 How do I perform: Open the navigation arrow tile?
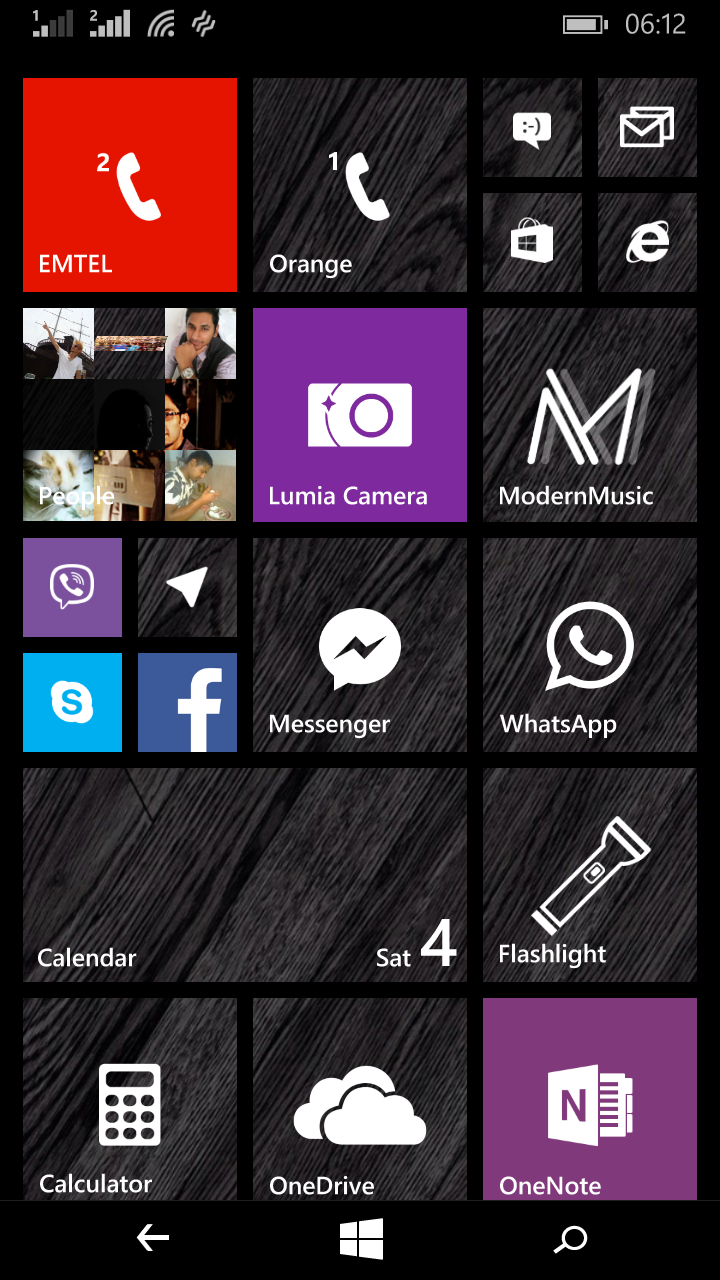coord(187,587)
